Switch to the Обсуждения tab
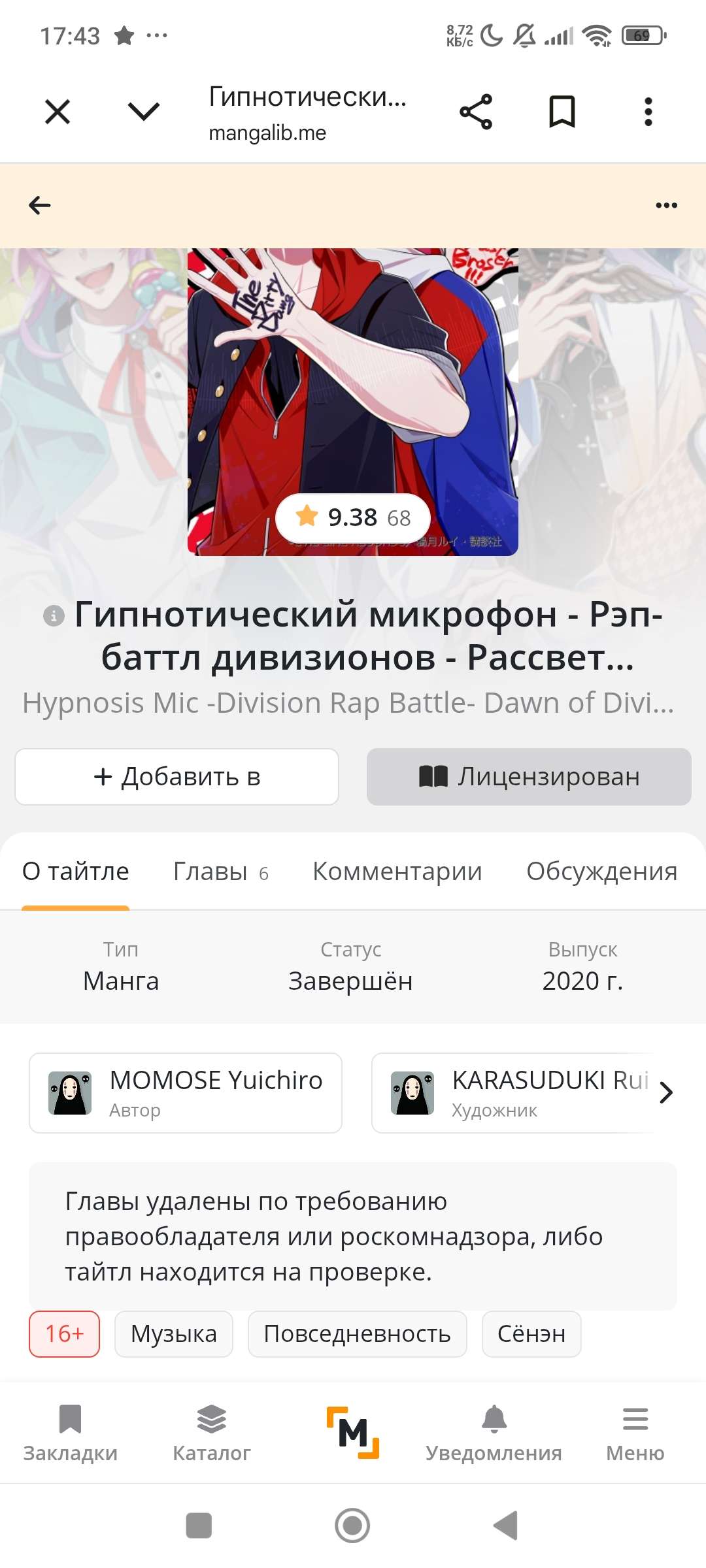Viewport: 706px width, 1568px height. point(601,872)
